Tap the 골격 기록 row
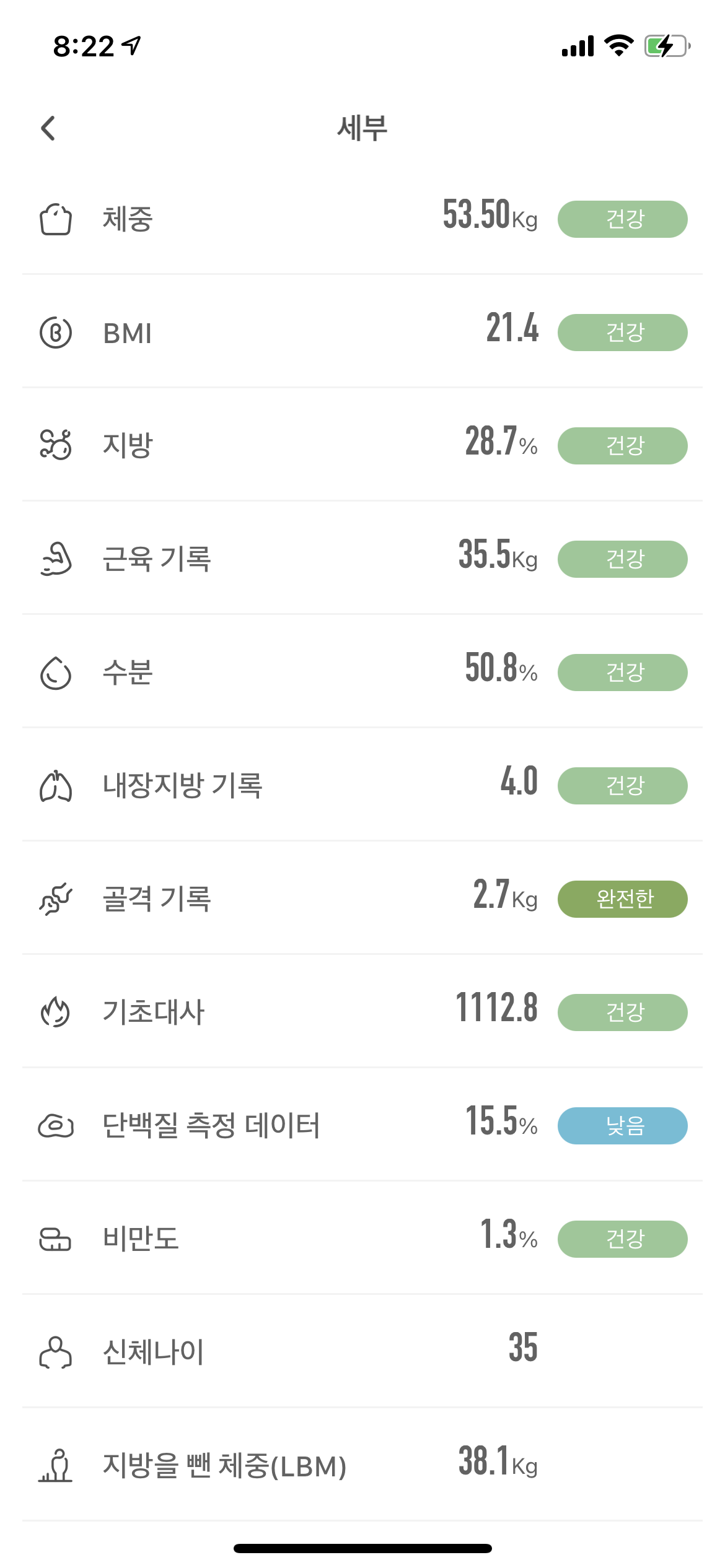725x1568 pixels. click(362, 899)
